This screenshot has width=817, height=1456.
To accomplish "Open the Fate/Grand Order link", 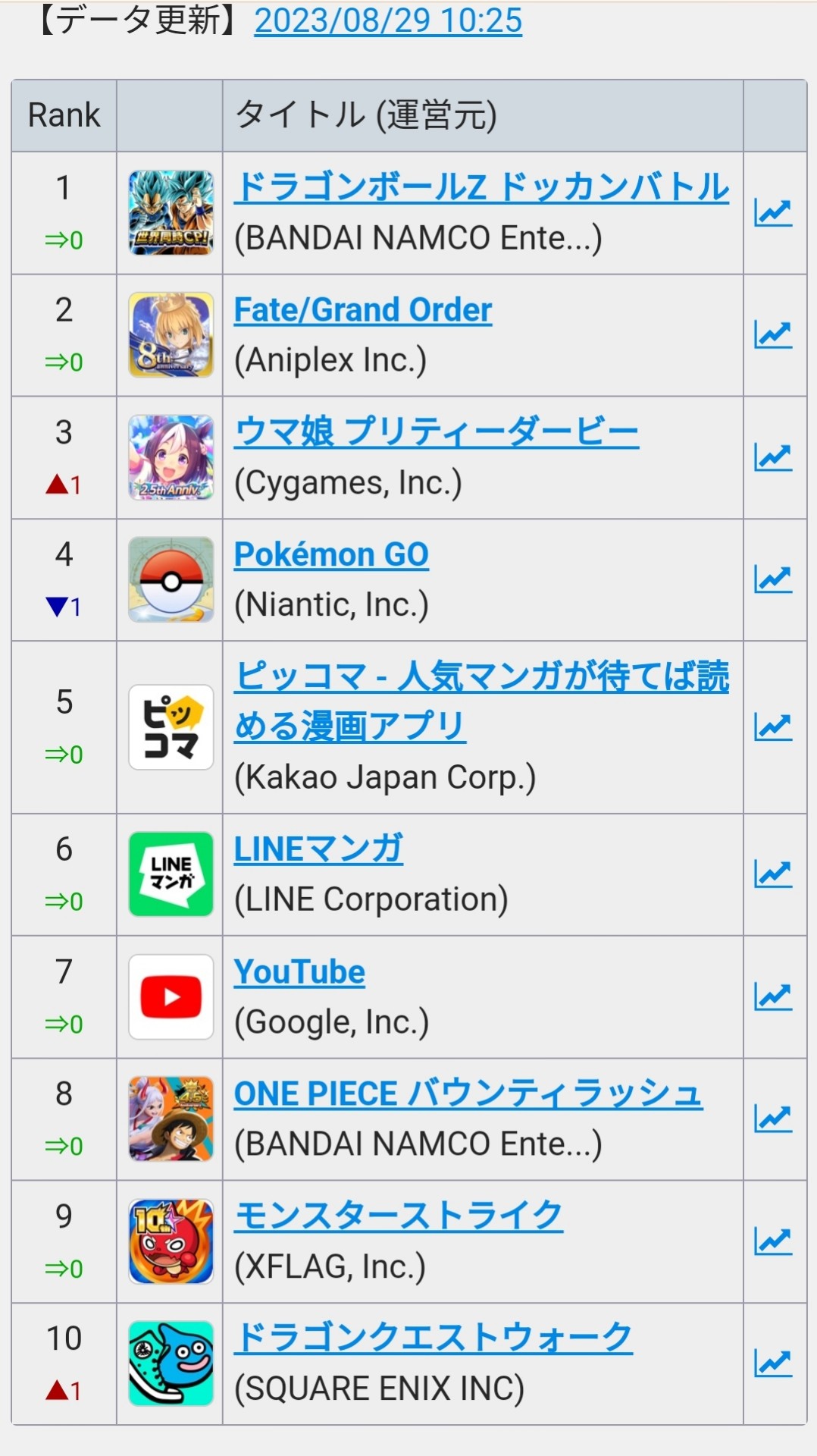I will [x=363, y=309].
